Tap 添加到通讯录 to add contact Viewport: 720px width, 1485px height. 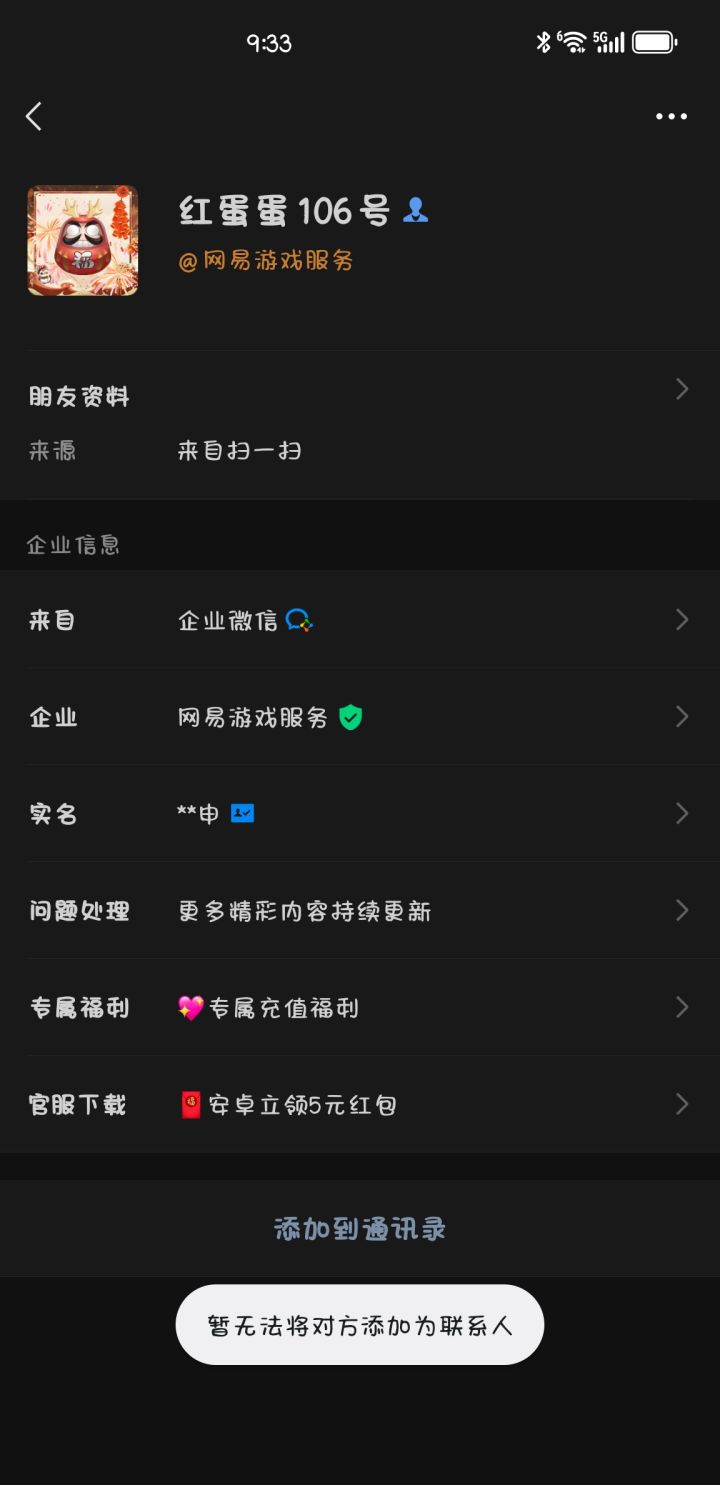[x=359, y=1229]
